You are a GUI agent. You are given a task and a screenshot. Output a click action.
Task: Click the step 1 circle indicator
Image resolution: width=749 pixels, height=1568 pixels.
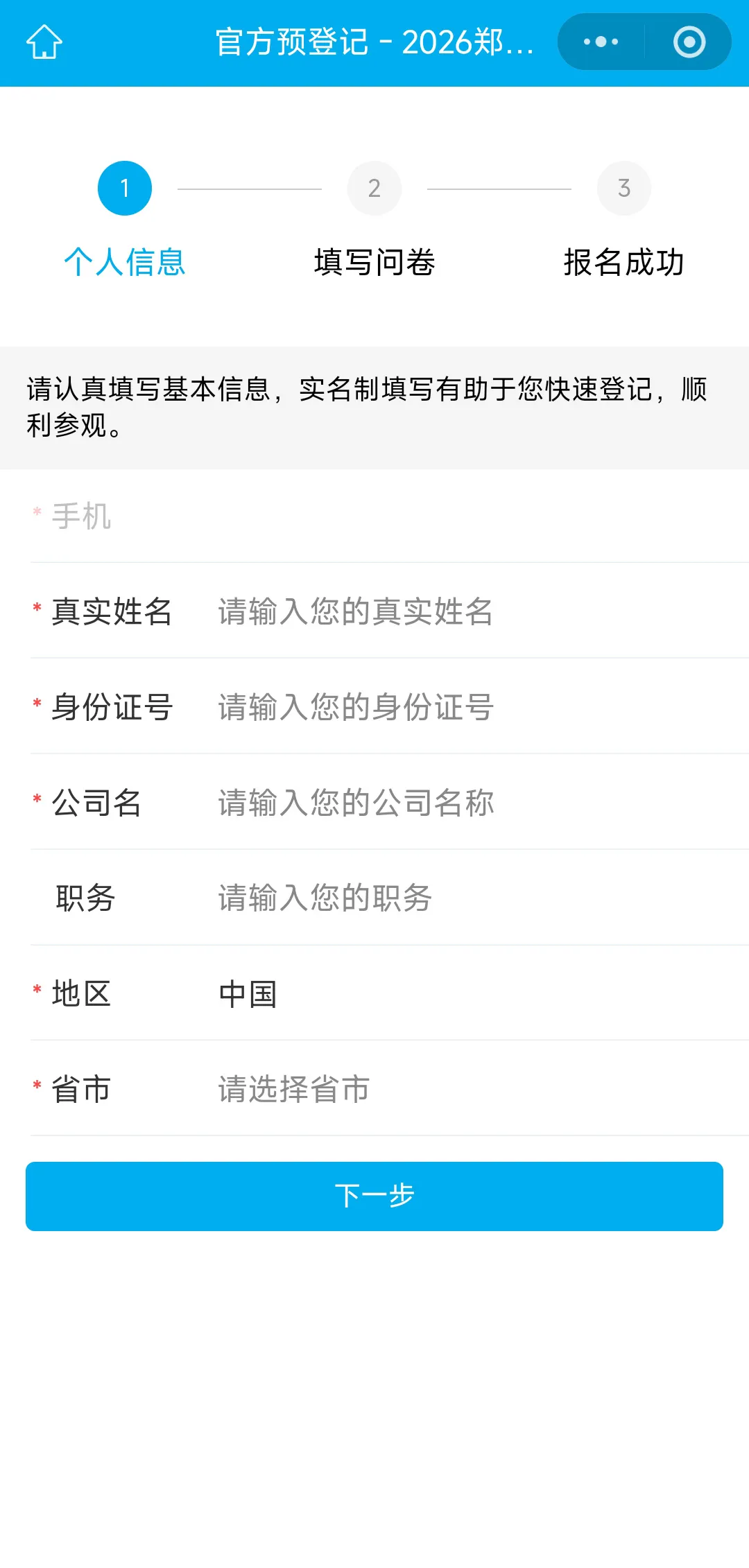point(125,186)
